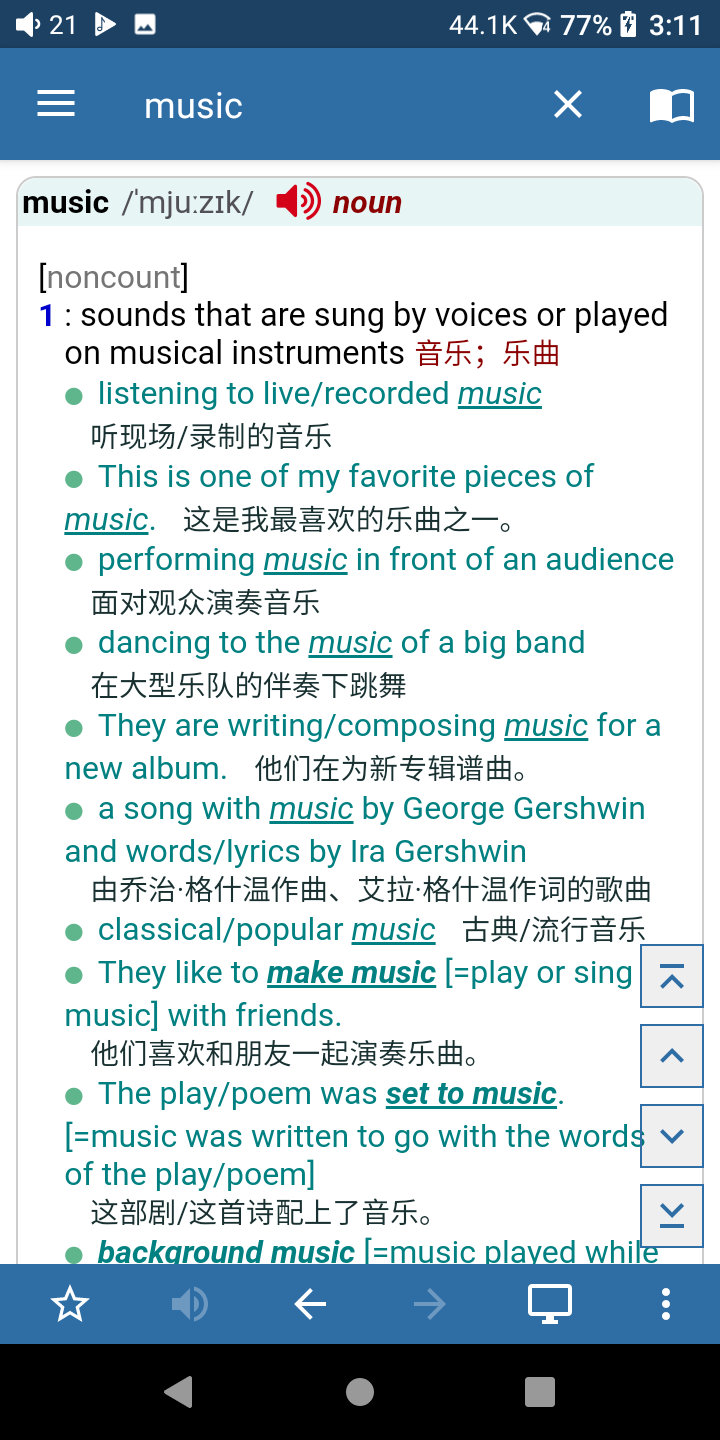
Task: Clear the search text with X
Action: [568, 104]
